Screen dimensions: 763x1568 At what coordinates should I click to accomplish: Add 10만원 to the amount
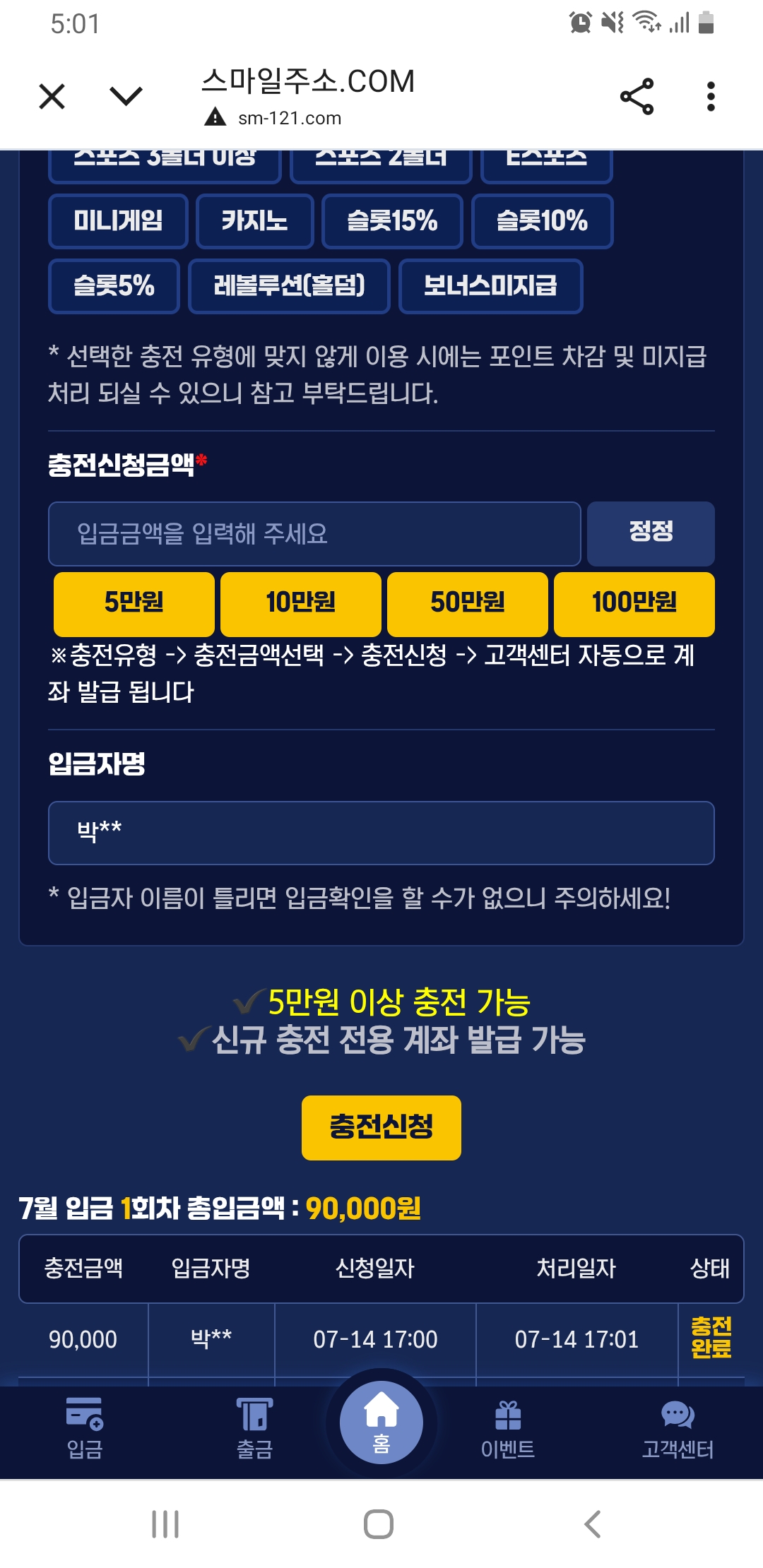pyautogui.click(x=301, y=604)
